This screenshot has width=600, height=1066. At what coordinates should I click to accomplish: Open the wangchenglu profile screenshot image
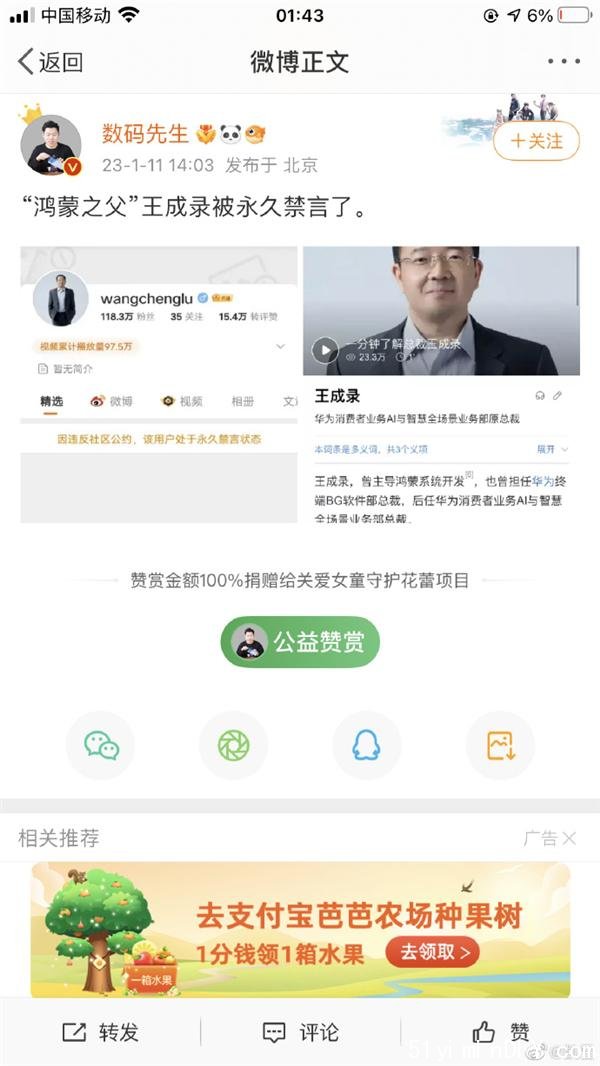tap(159, 384)
